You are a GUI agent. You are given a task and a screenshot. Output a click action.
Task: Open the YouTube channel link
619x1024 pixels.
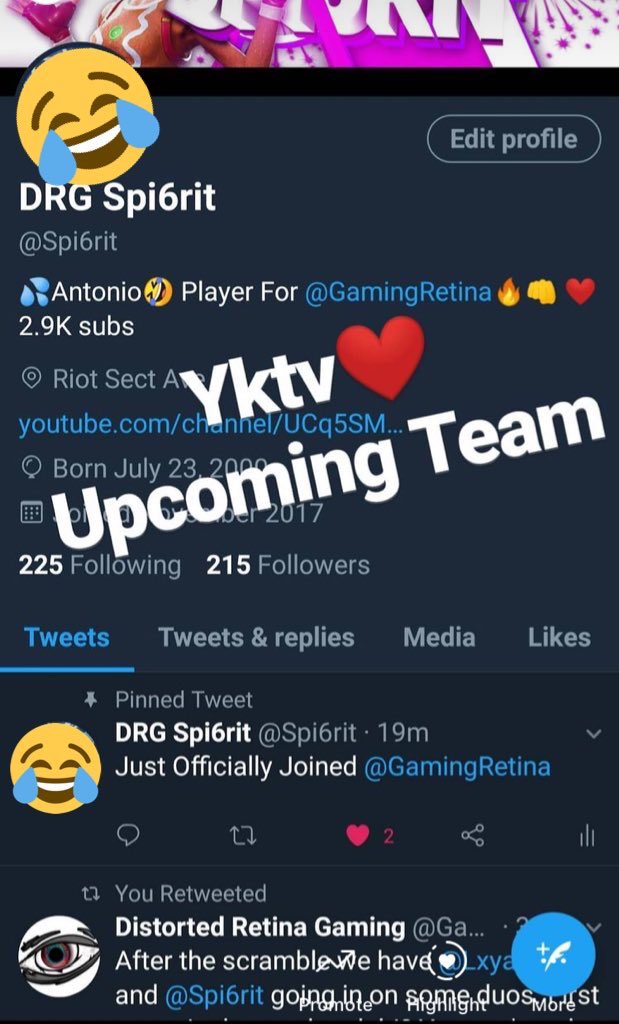[x=210, y=425]
